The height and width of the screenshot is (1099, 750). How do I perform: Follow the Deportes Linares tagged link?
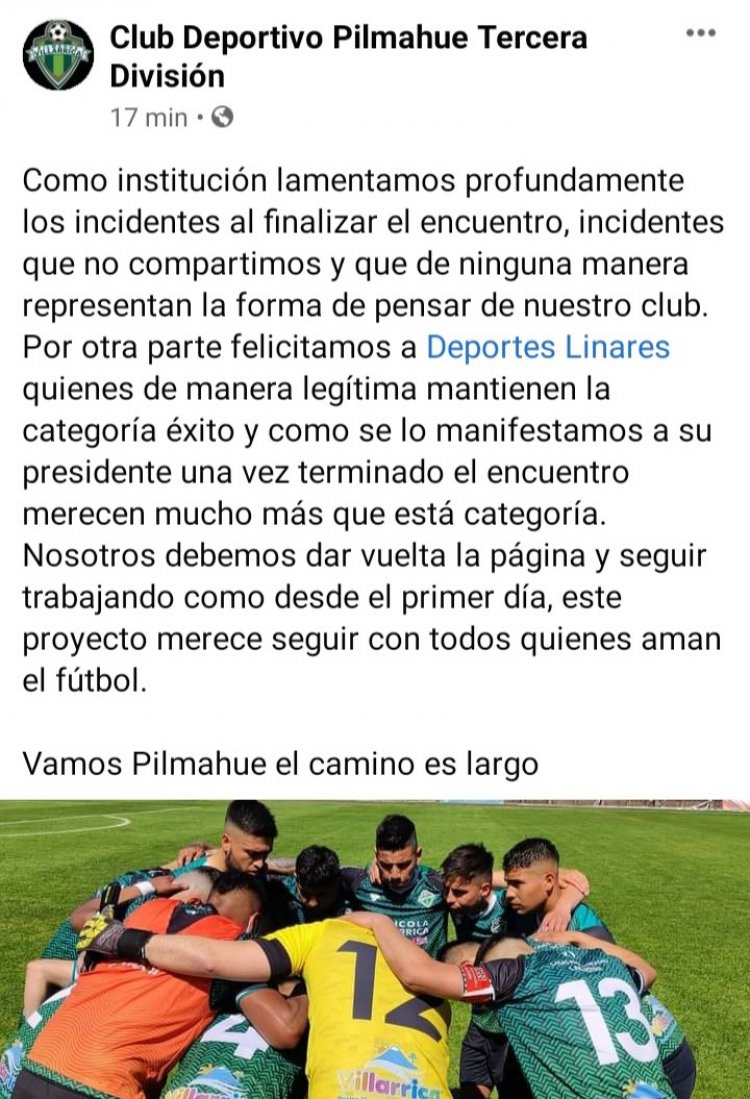tap(548, 347)
